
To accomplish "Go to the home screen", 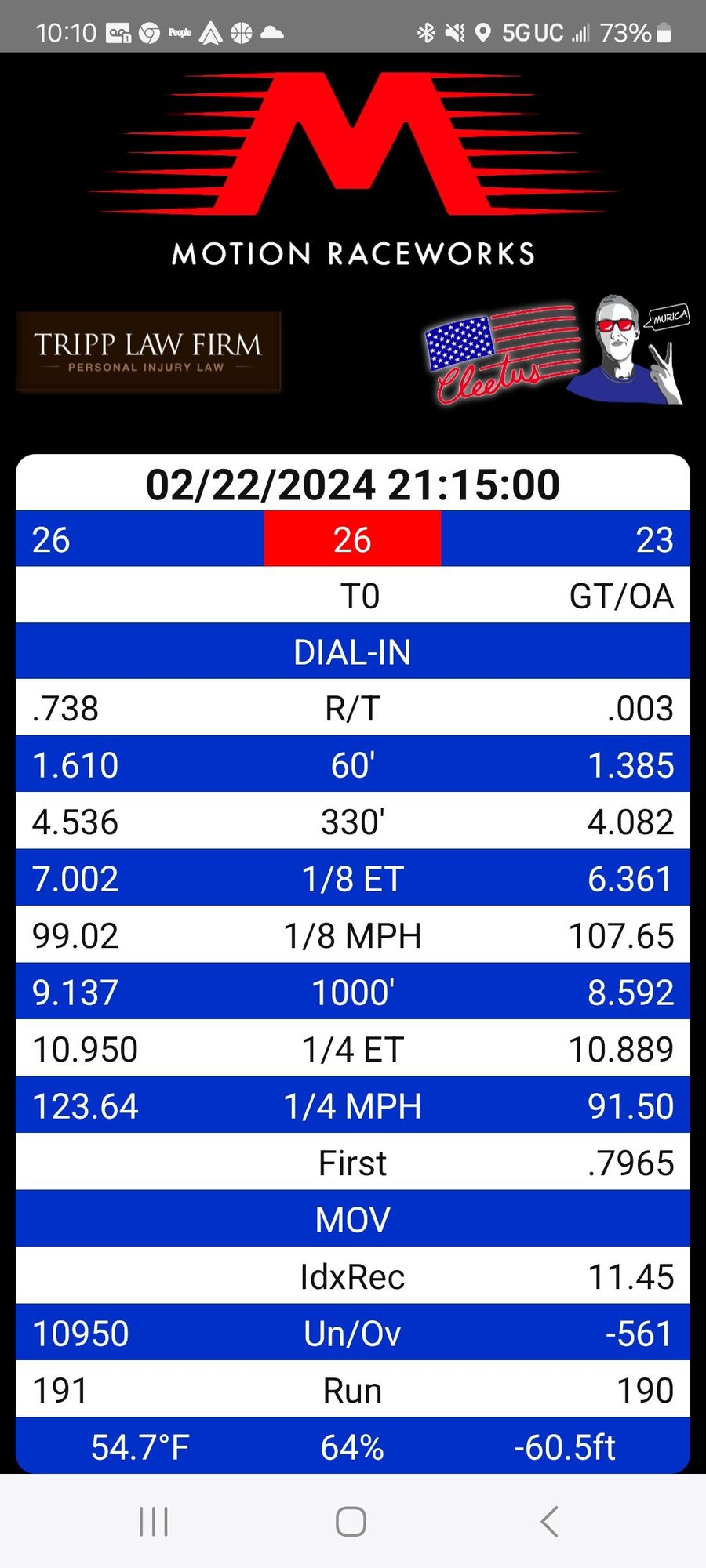I will [x=351, y=1522].
